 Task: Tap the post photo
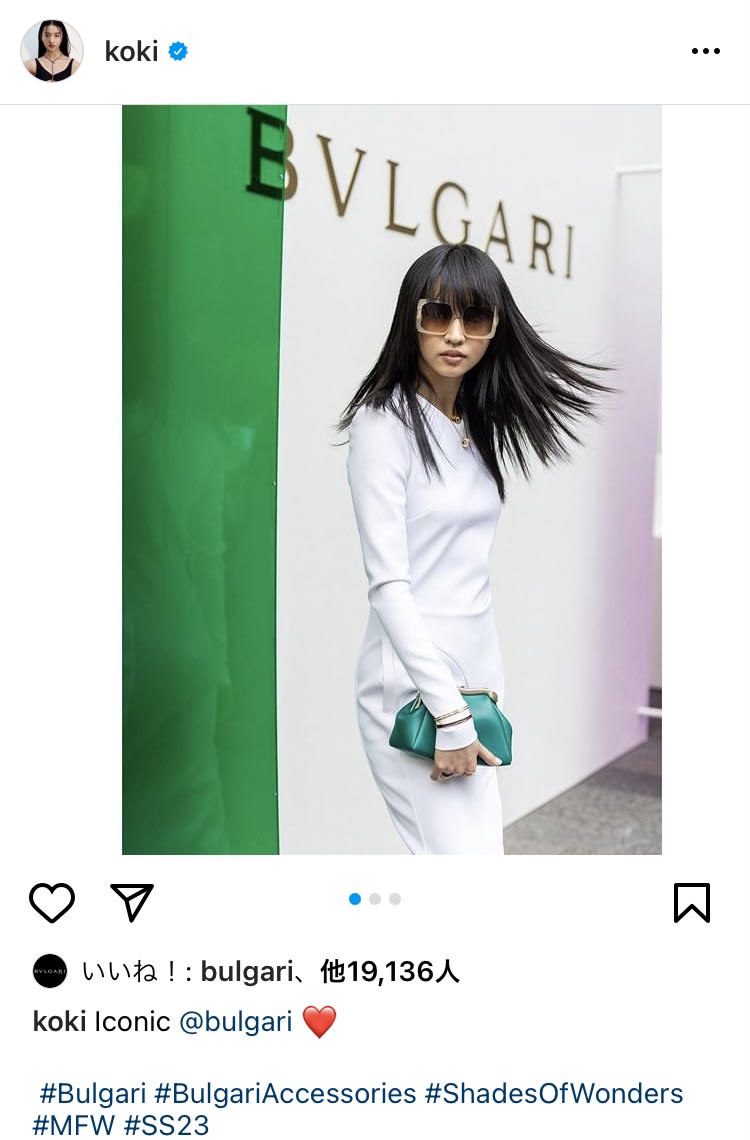[391, 480]
